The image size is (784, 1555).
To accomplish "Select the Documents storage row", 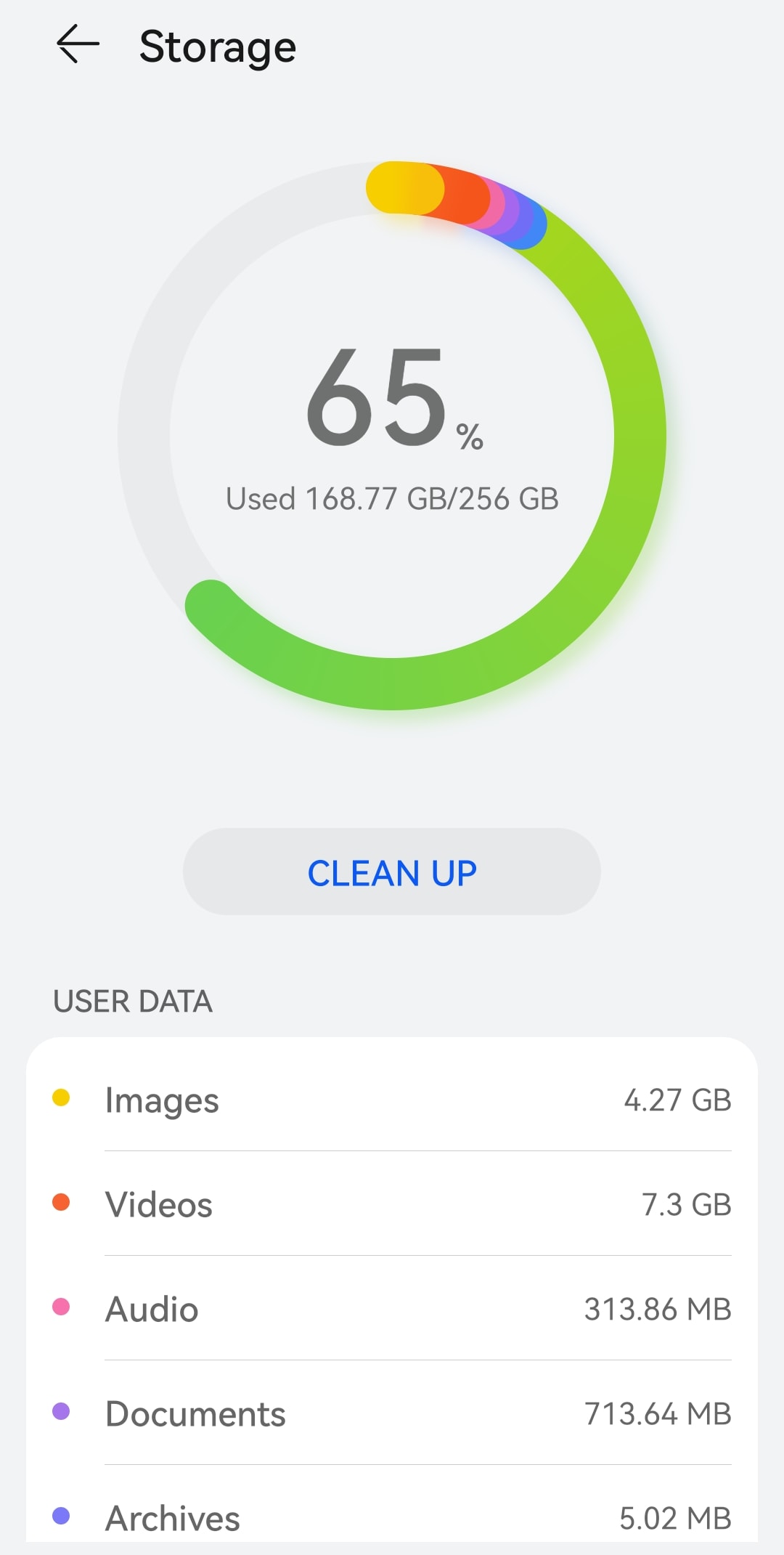I will (x=392, y=1413).
